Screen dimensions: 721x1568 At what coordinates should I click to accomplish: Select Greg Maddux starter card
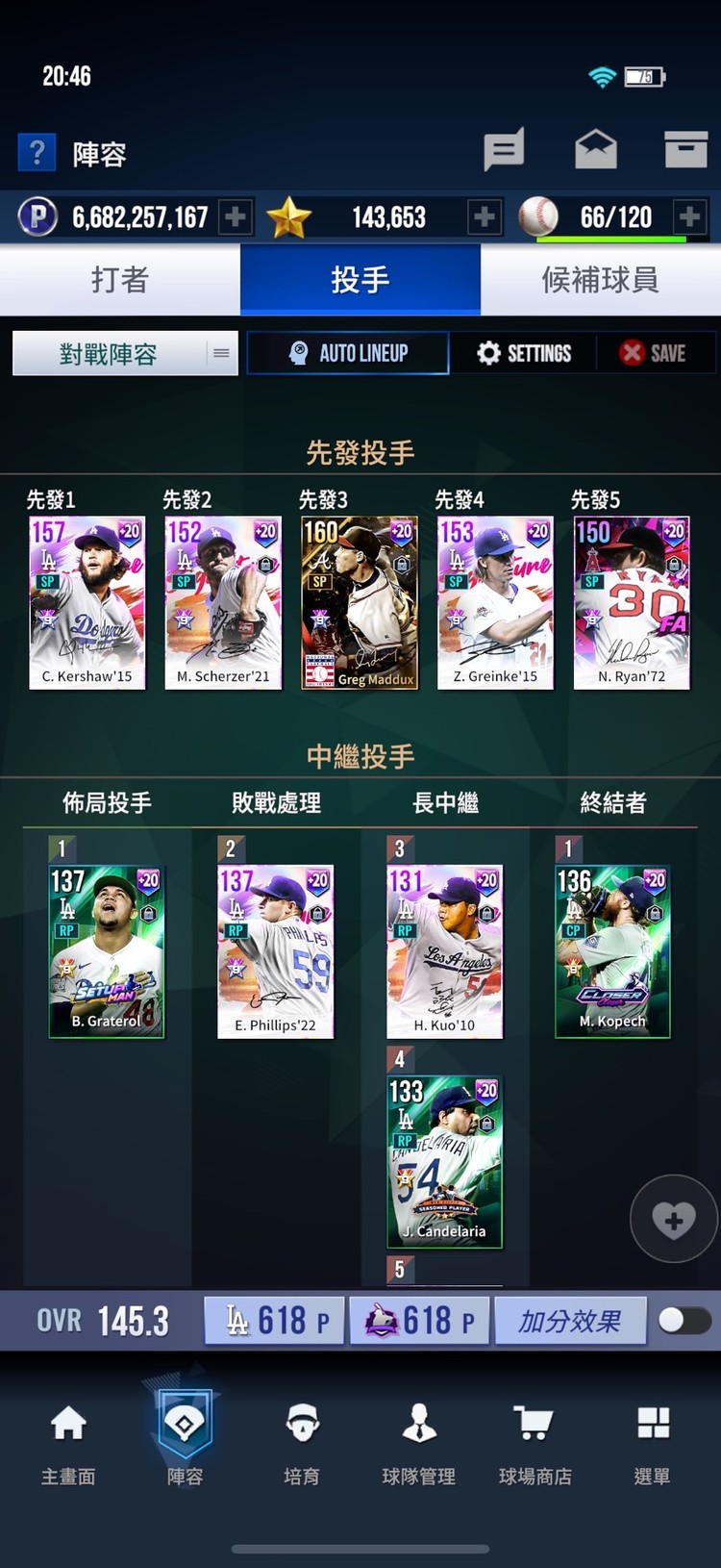tap(360, 603)
